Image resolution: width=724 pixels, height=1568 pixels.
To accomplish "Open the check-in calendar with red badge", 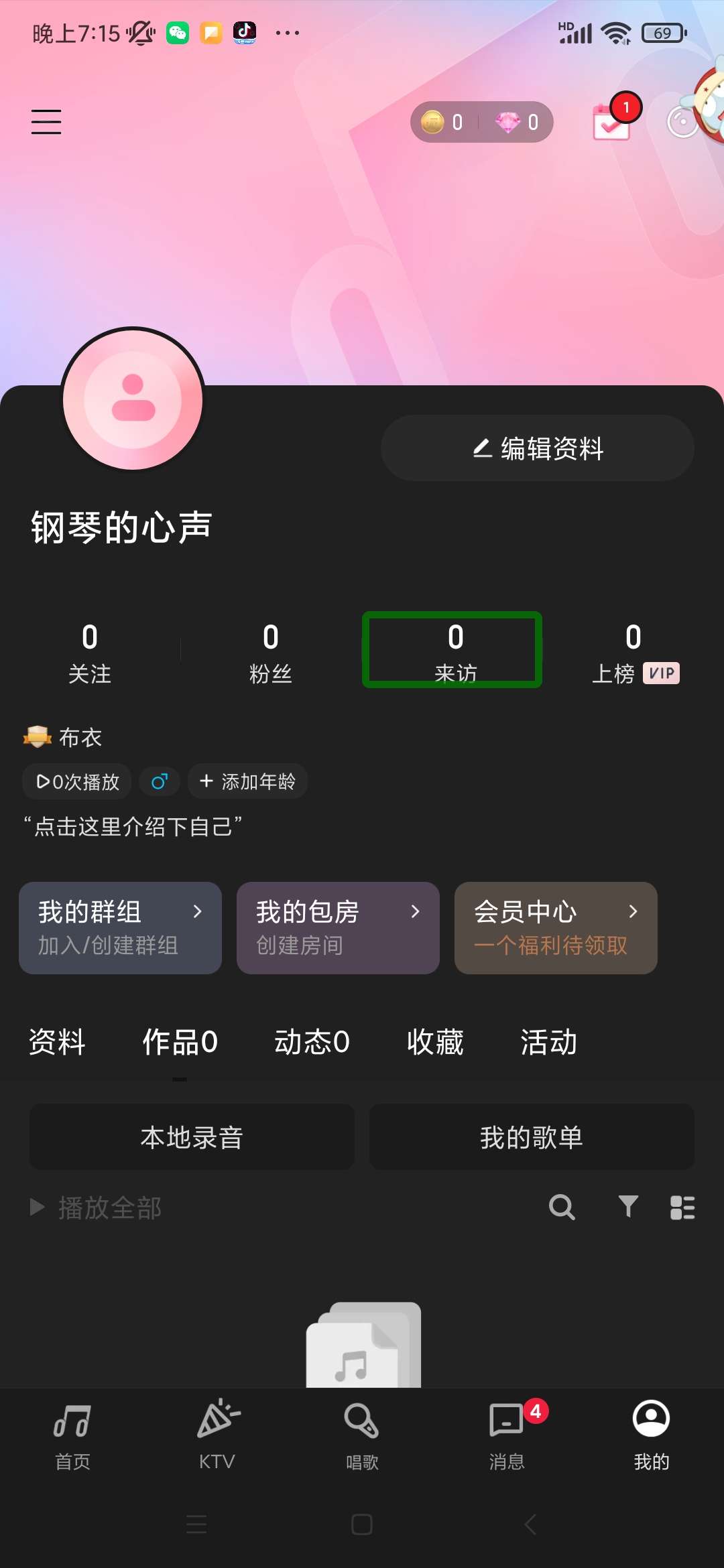I will pos(609,123).
